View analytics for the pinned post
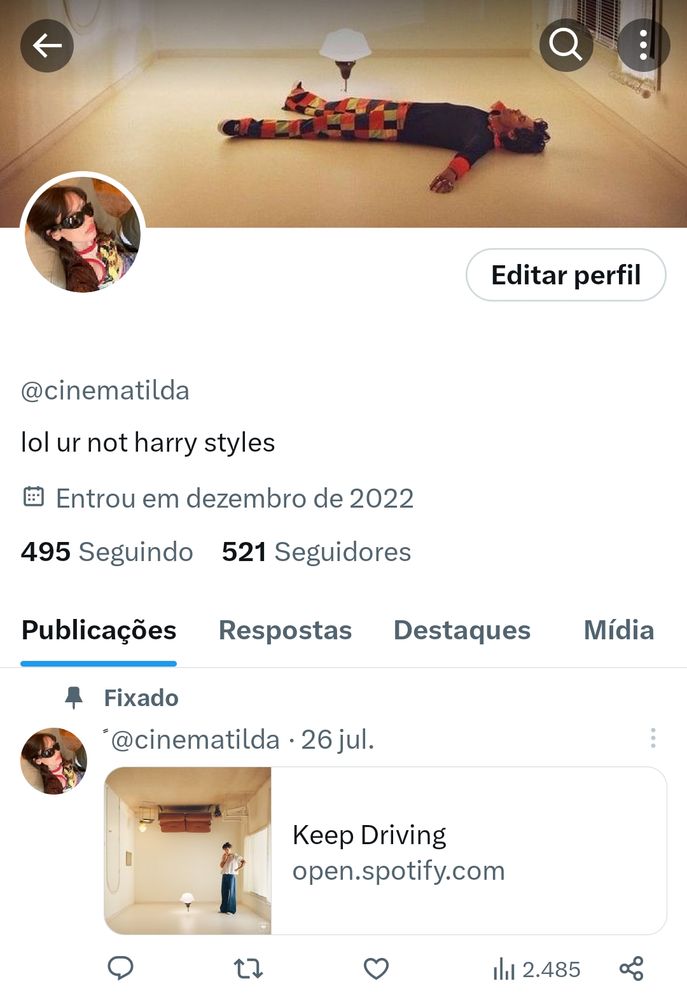The image size is (687, 1000). tap(536, 968)
